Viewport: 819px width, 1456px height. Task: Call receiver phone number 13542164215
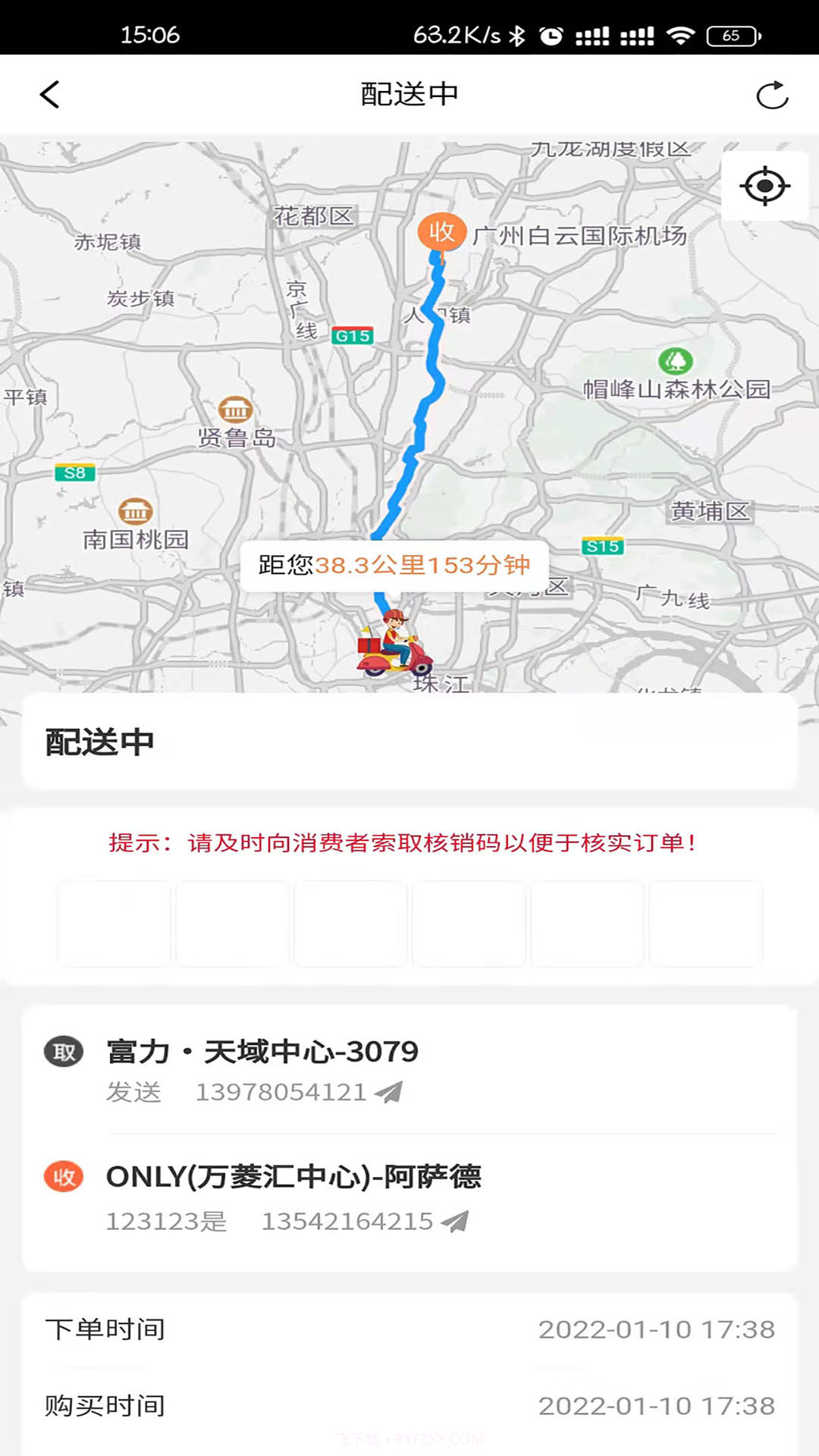pos(347,1221)
